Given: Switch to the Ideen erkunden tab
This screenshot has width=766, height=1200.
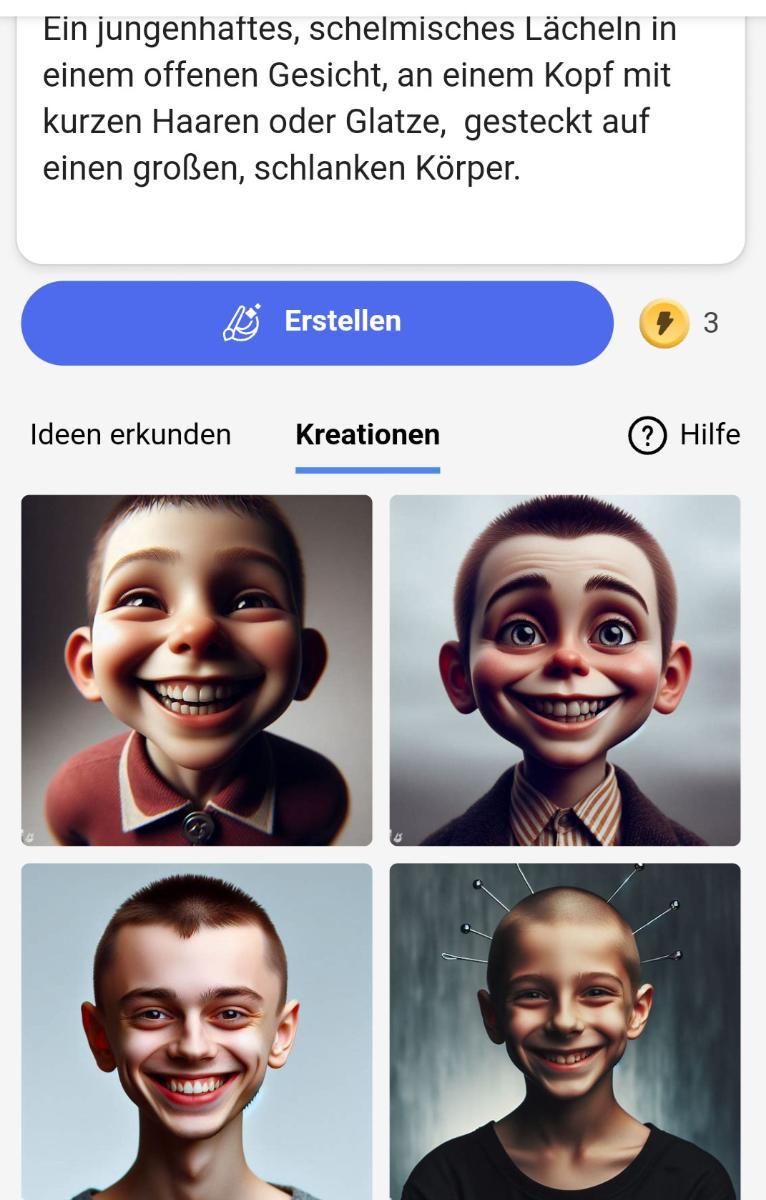Looking at the screenshot, I should [x=130, y=435].
